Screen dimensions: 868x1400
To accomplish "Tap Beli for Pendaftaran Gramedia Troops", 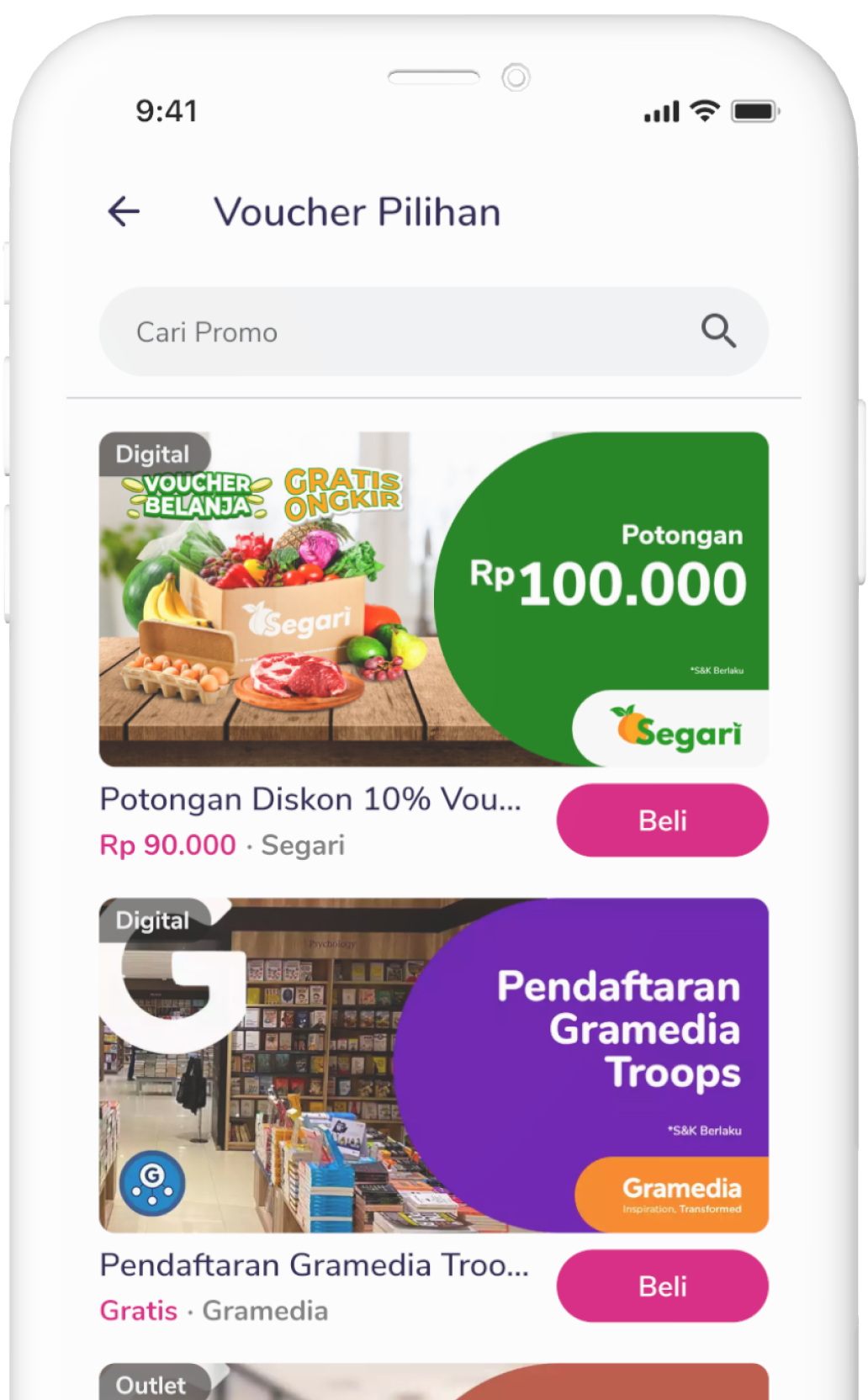I will pyautogui.click(x=662, y=1286).
